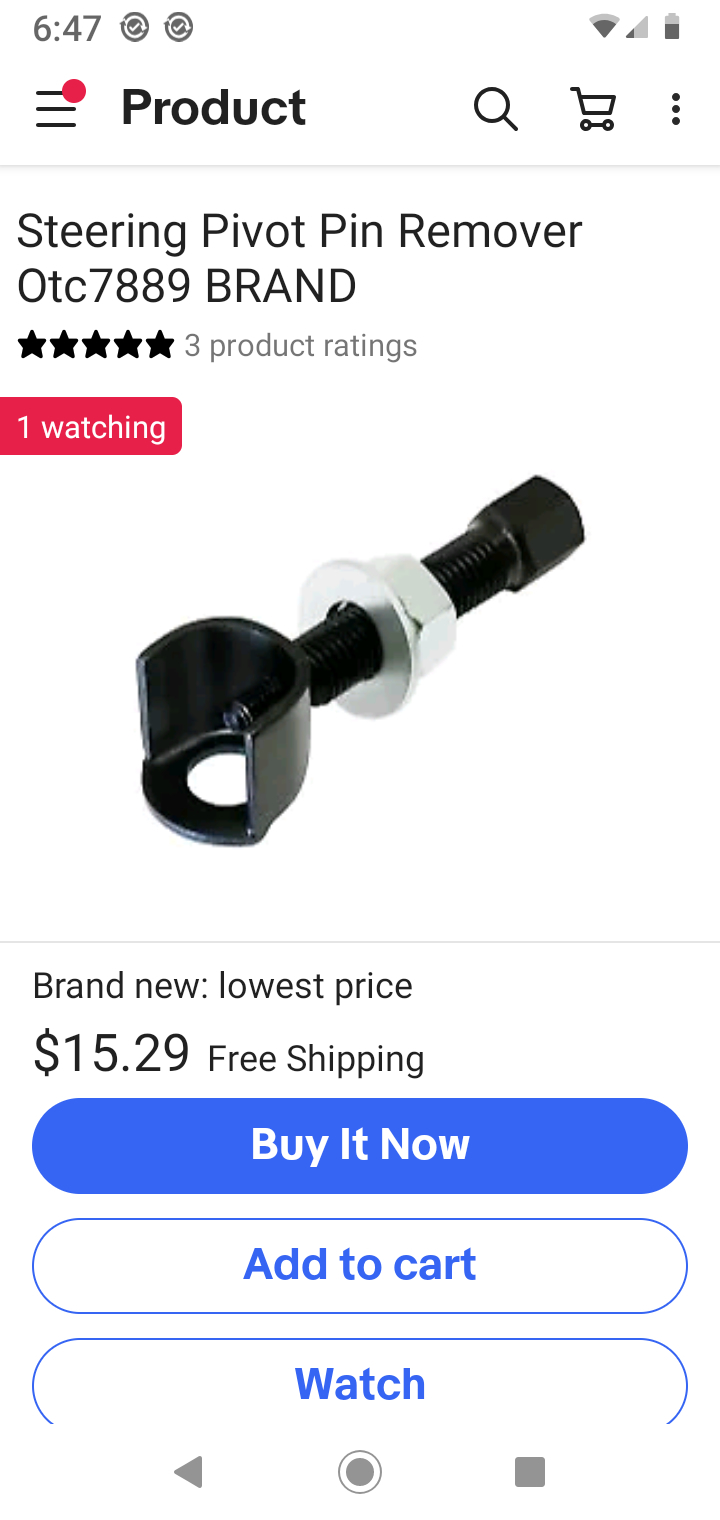Open the three-dot overflow menu
Viewport: 720px width, 1520px height.
pos(676,108)
